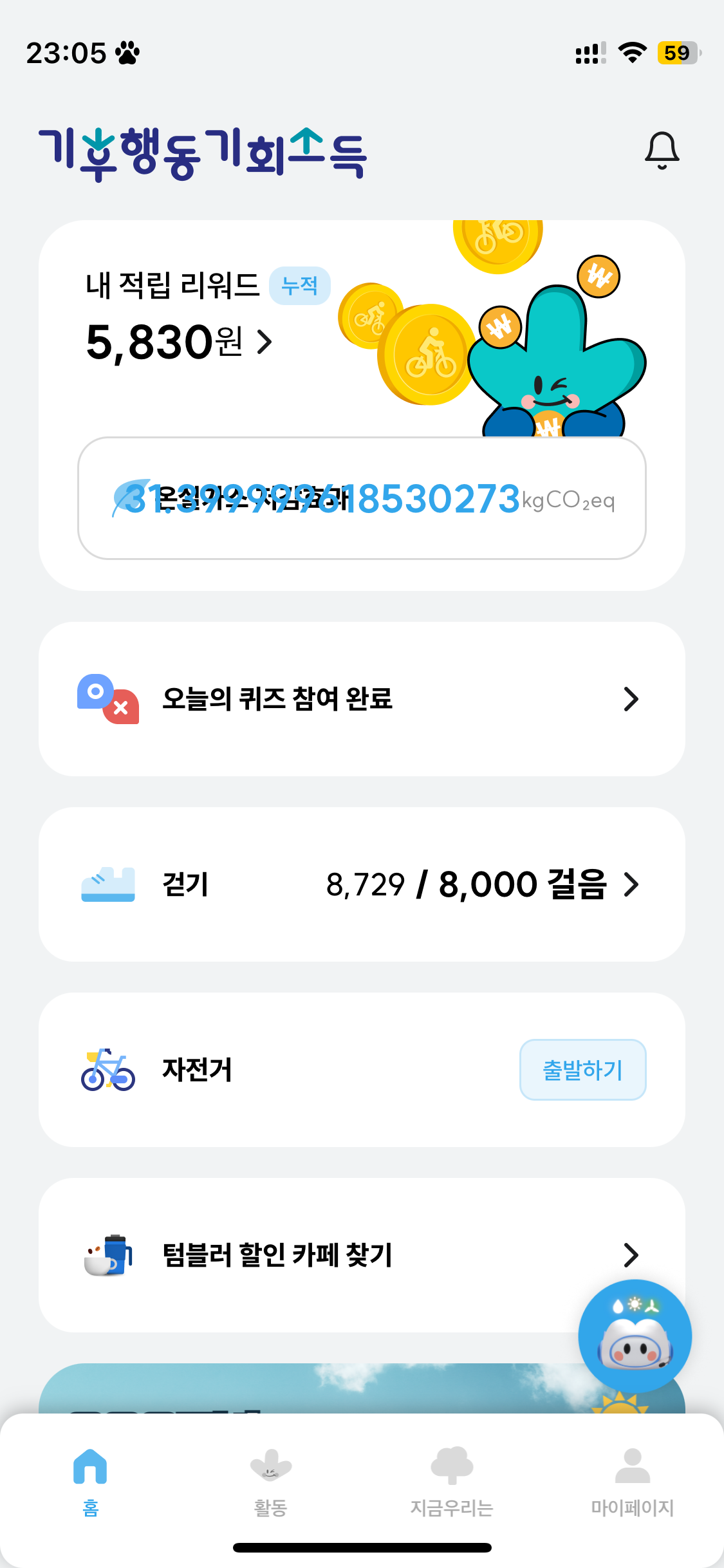
Task: Open the 오늘의 퀴즈 참여 완료 row
Action: click(x=362, y=699)
